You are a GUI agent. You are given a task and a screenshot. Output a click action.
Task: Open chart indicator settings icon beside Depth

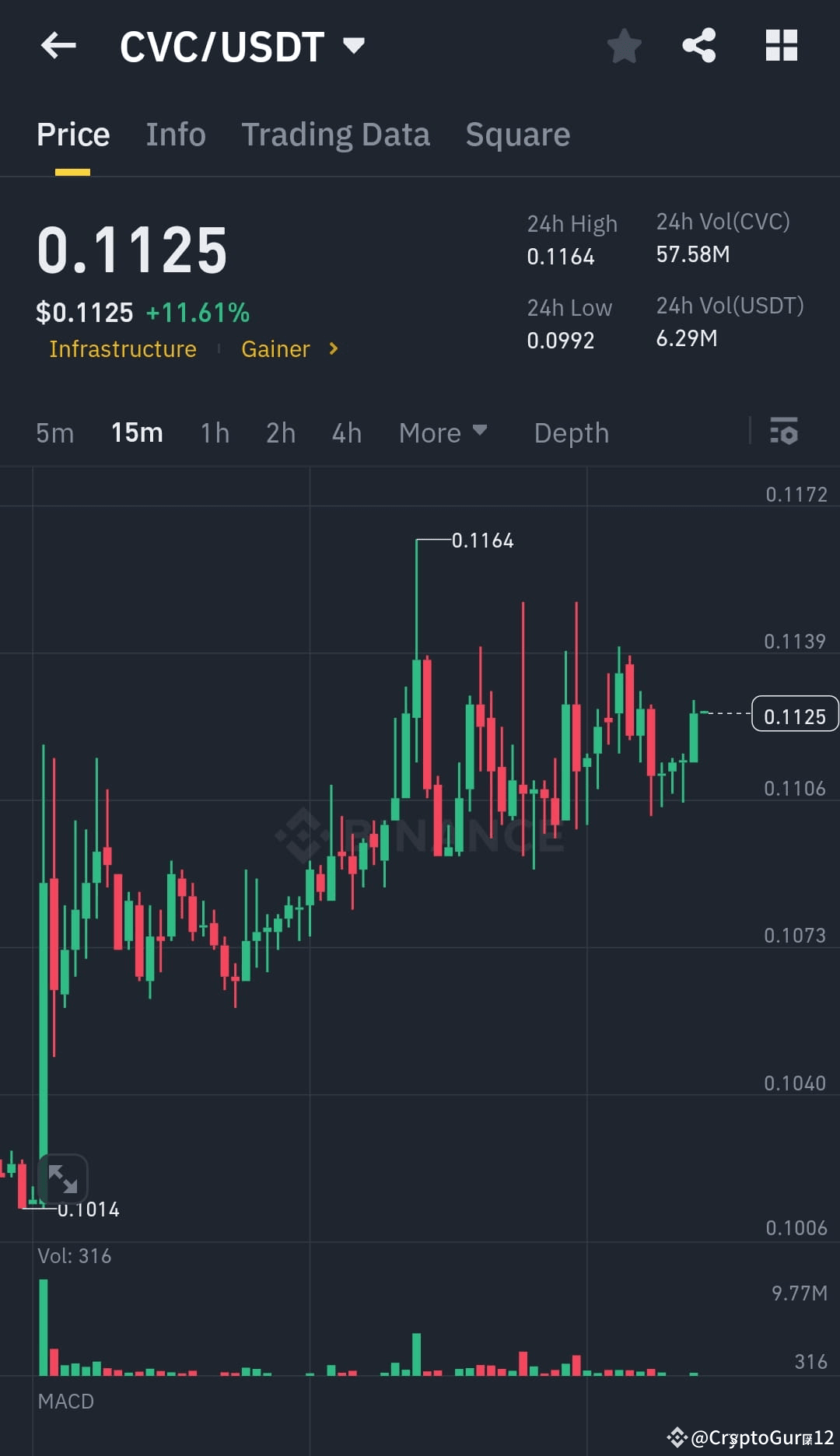click(x=785, y=433)
